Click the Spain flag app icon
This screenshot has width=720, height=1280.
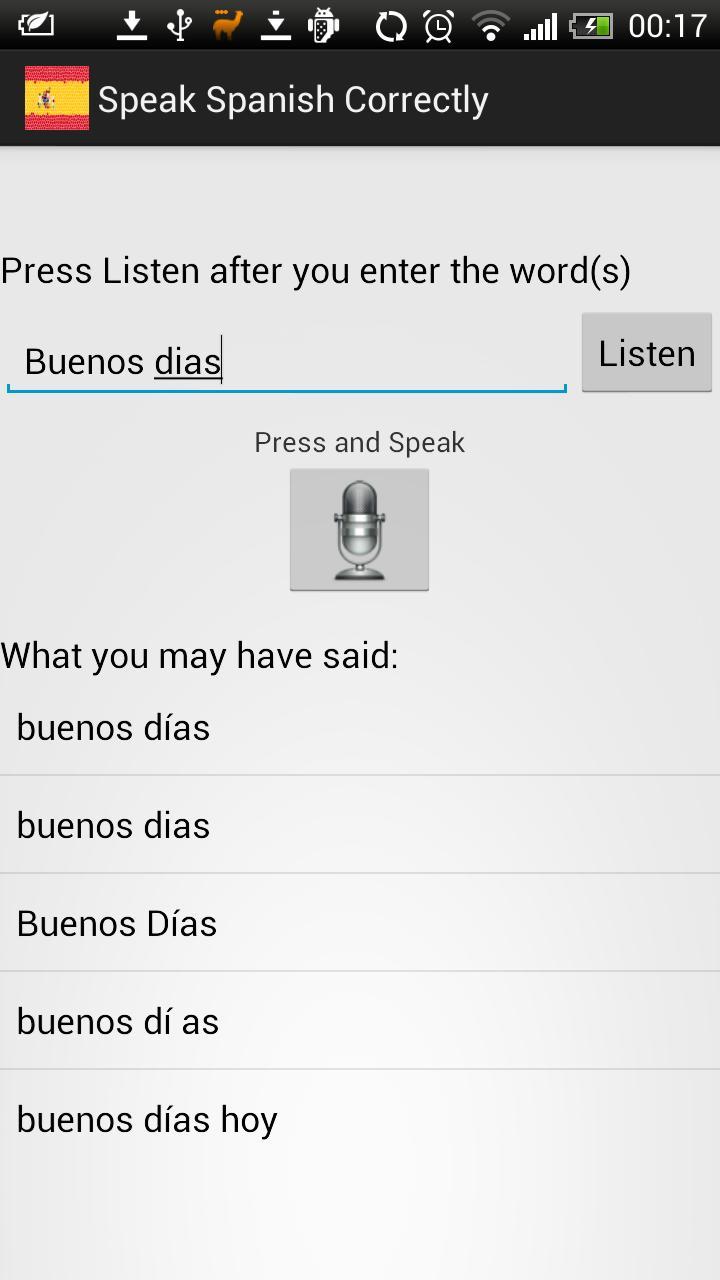[x=57, y=98]
